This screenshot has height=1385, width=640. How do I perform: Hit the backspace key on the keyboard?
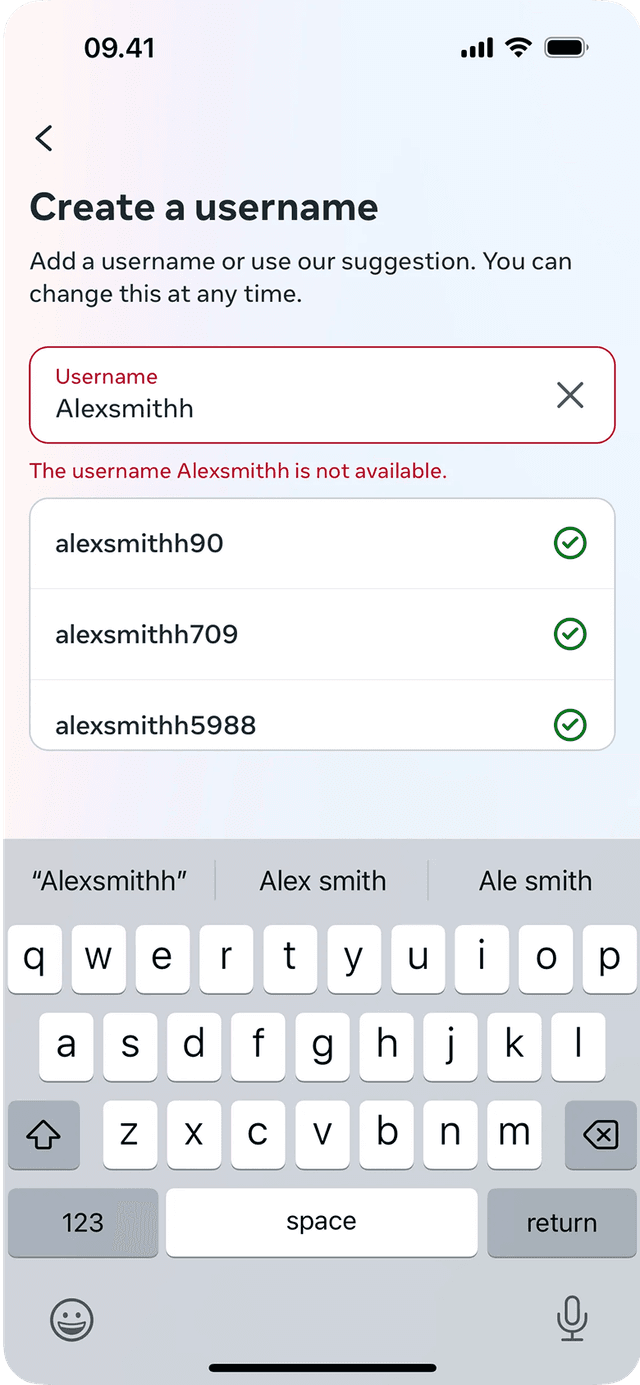600,1135
